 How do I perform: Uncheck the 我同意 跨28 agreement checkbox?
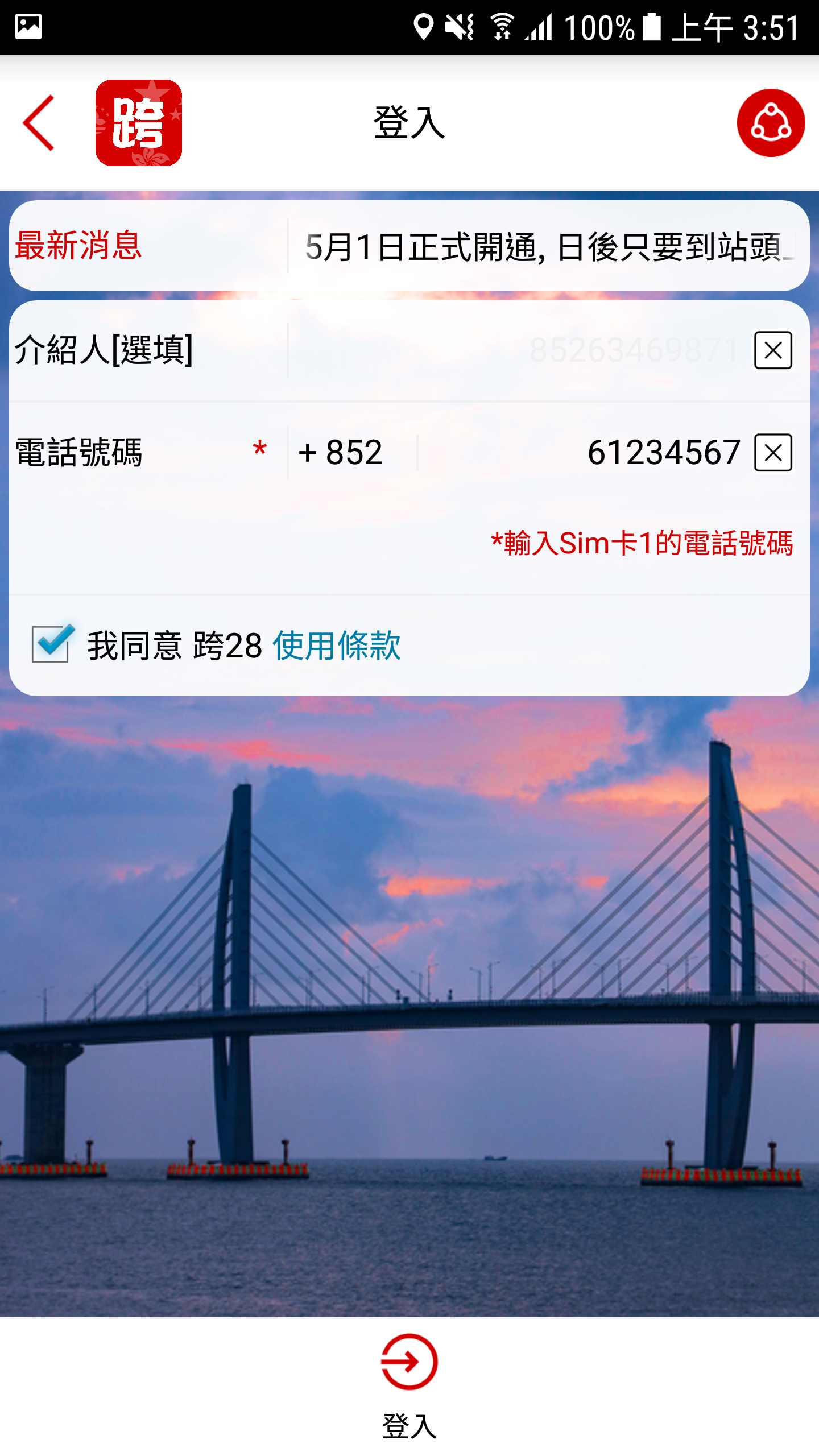(x=51, y=644)
